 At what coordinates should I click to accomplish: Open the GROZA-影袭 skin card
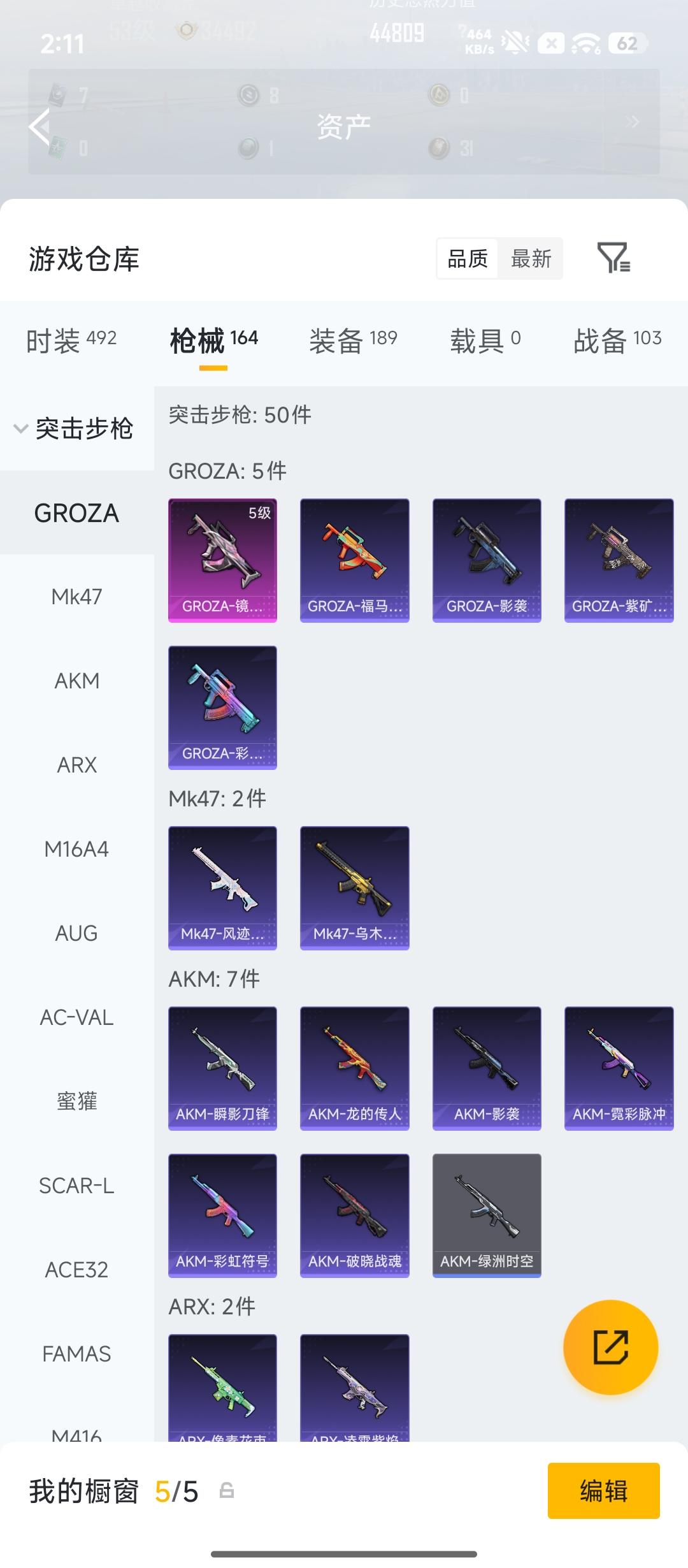pos(487,560)
